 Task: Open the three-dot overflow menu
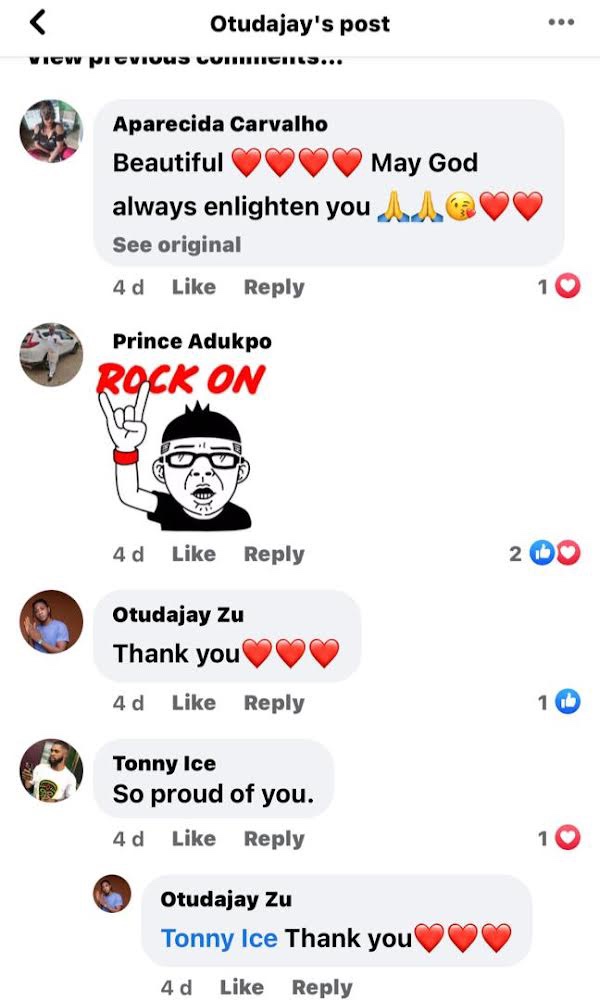click(561, 22)
